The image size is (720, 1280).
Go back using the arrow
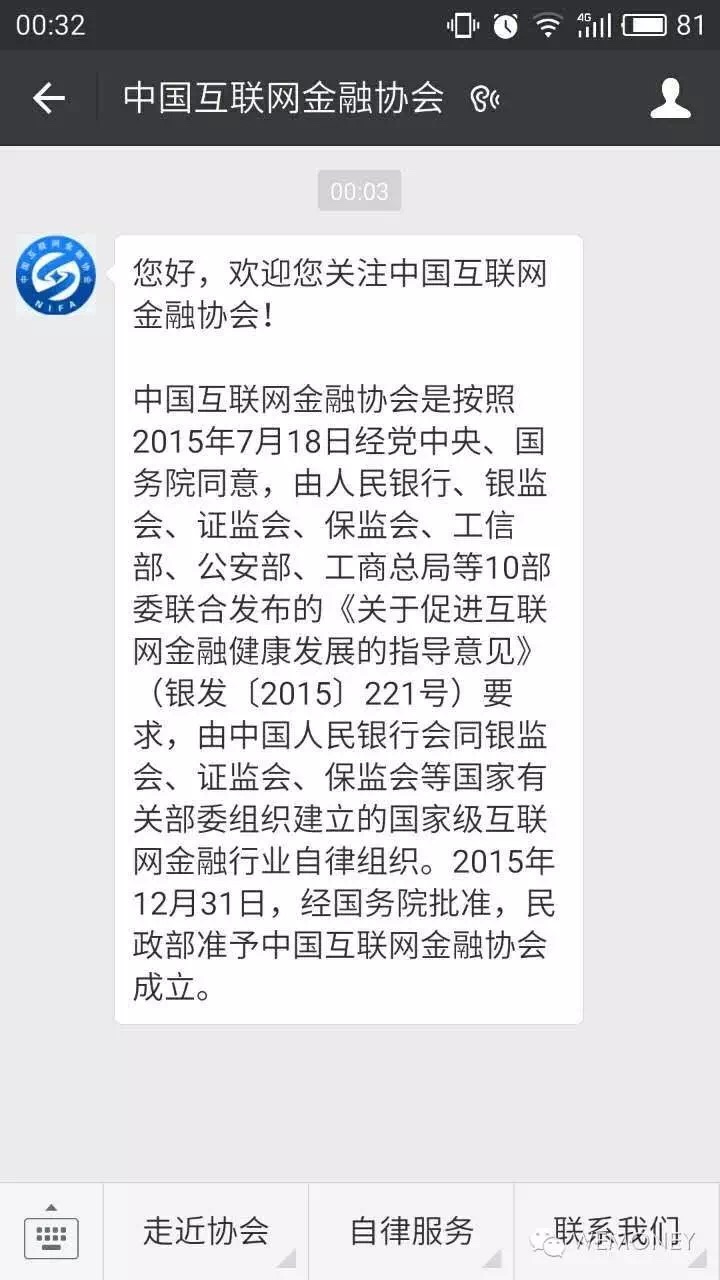pyautogui.click(x=48, y=98)
